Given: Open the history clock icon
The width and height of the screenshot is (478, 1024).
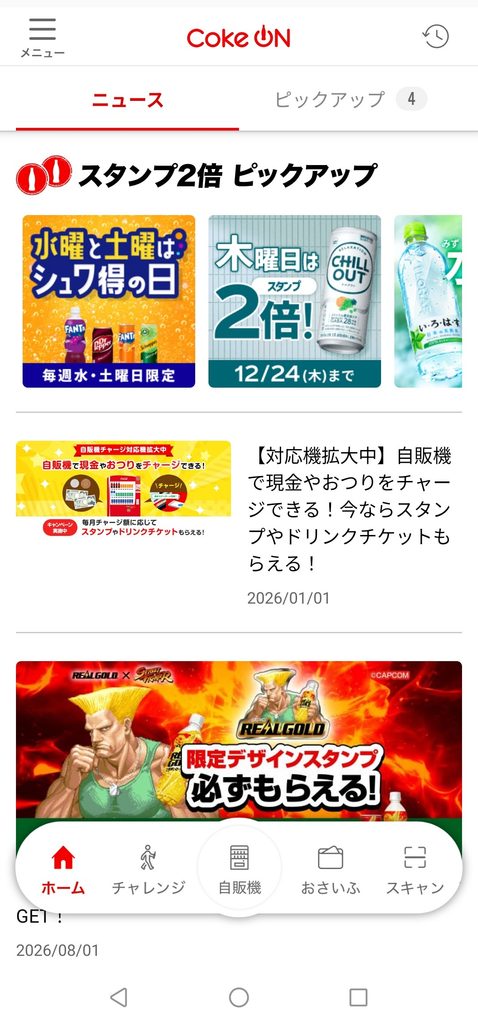Looking at the screenshot, I should pyautogui.click(x=436, y=36).
